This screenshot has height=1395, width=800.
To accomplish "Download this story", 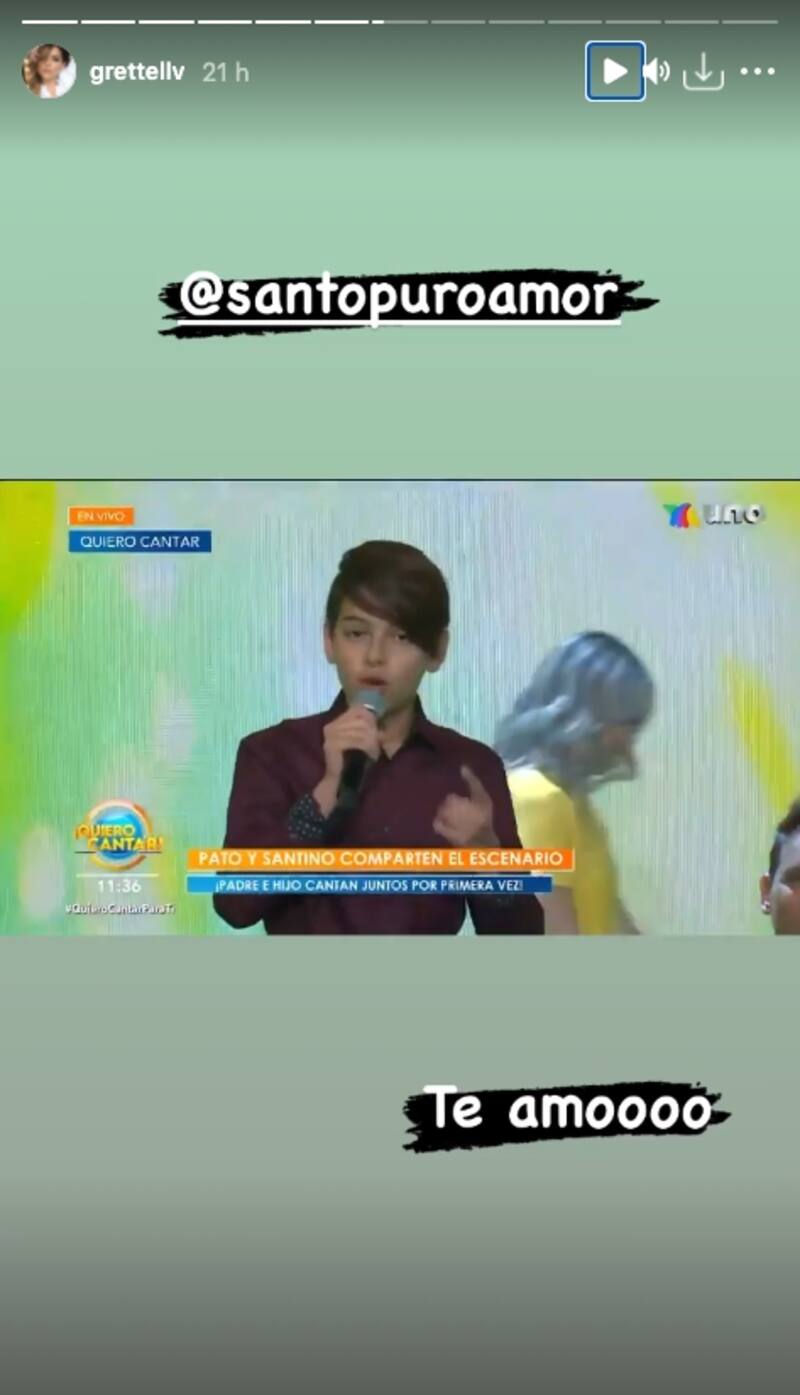I will 703,71.
